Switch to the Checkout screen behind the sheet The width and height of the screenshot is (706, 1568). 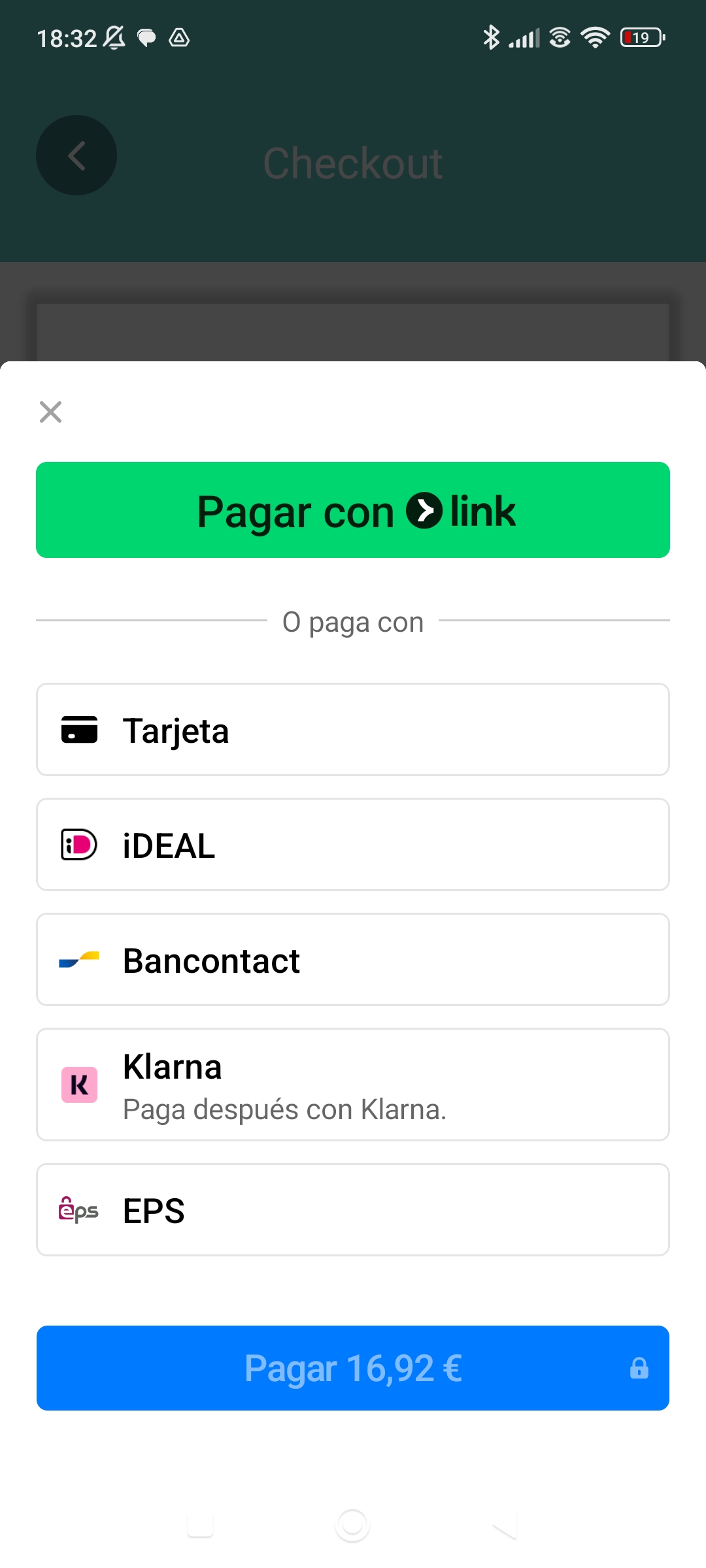pos(353,307)
